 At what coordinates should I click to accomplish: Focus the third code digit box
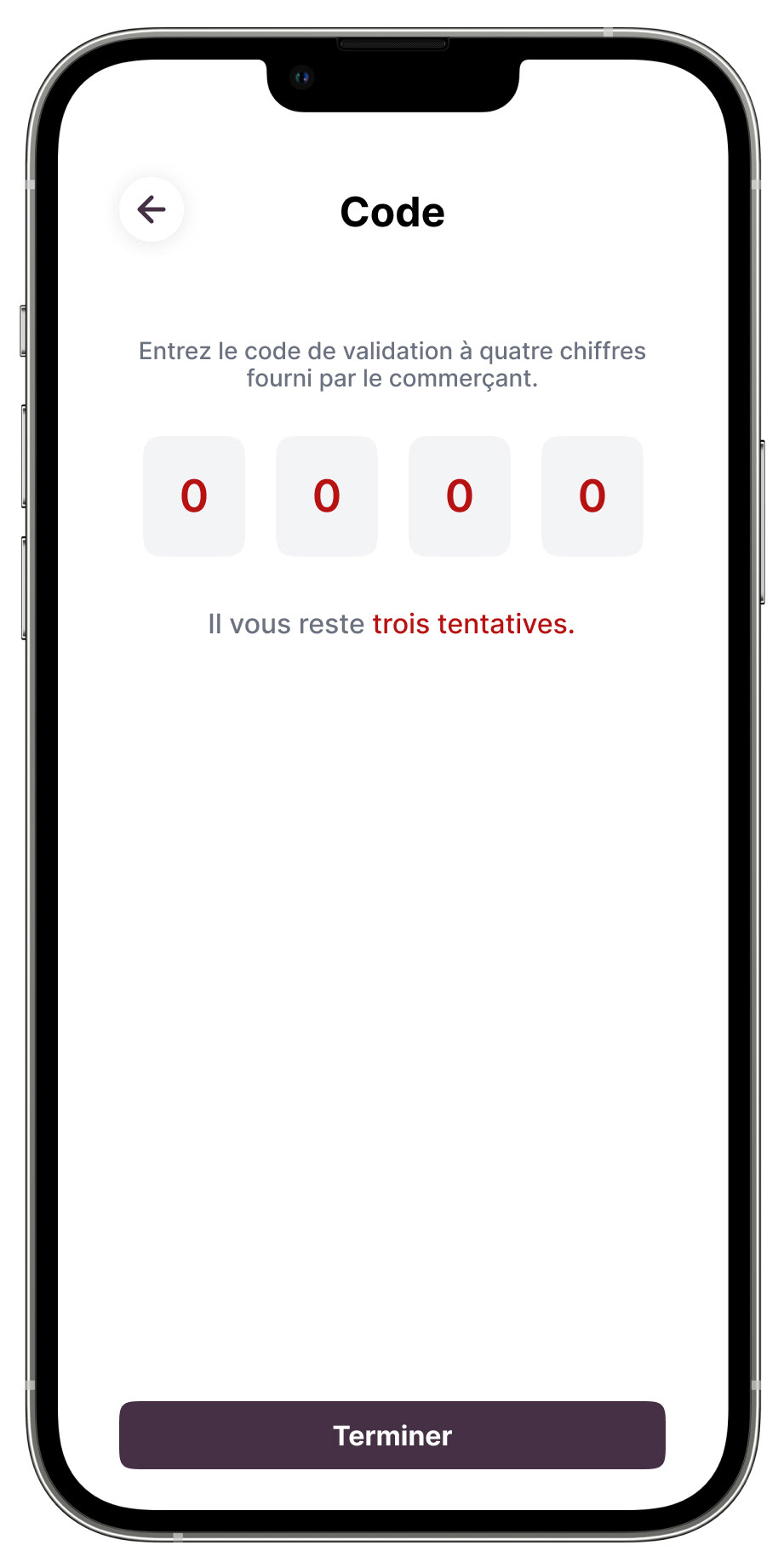(460, 496)
